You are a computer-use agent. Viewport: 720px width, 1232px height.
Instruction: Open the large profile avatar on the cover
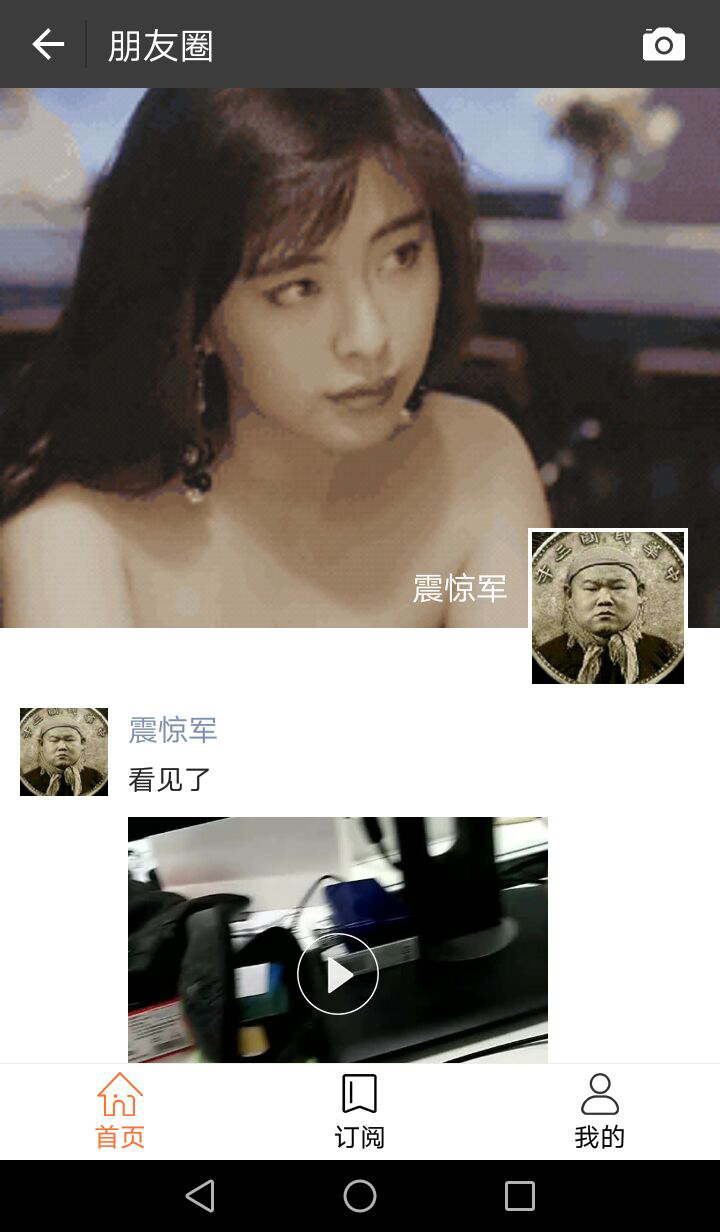[x=608, y=607]
